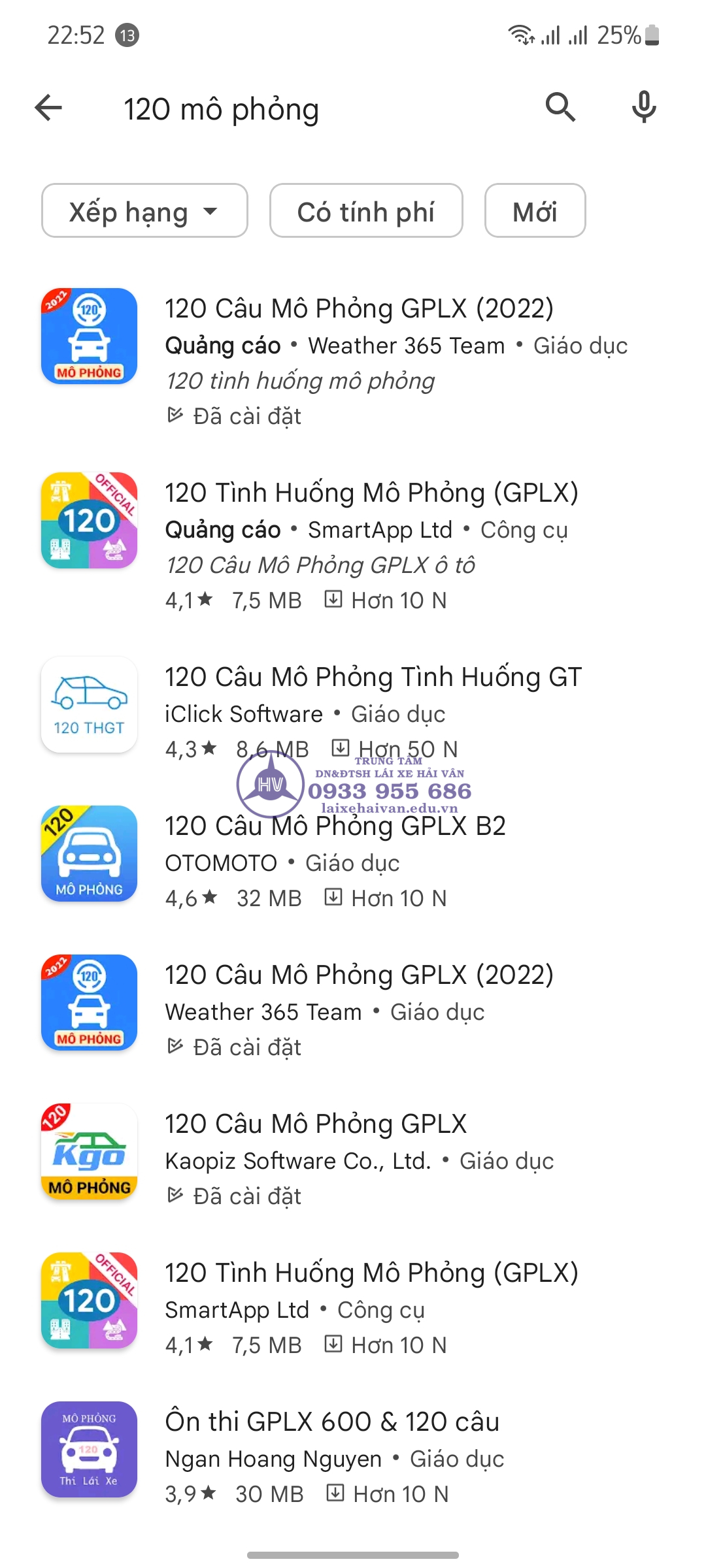Open the OTOMOTO 120 Mô Phỏng B2 icon
Image resolution: width=706 pixels, height=1568 pixels.
[x=89, y=855]
